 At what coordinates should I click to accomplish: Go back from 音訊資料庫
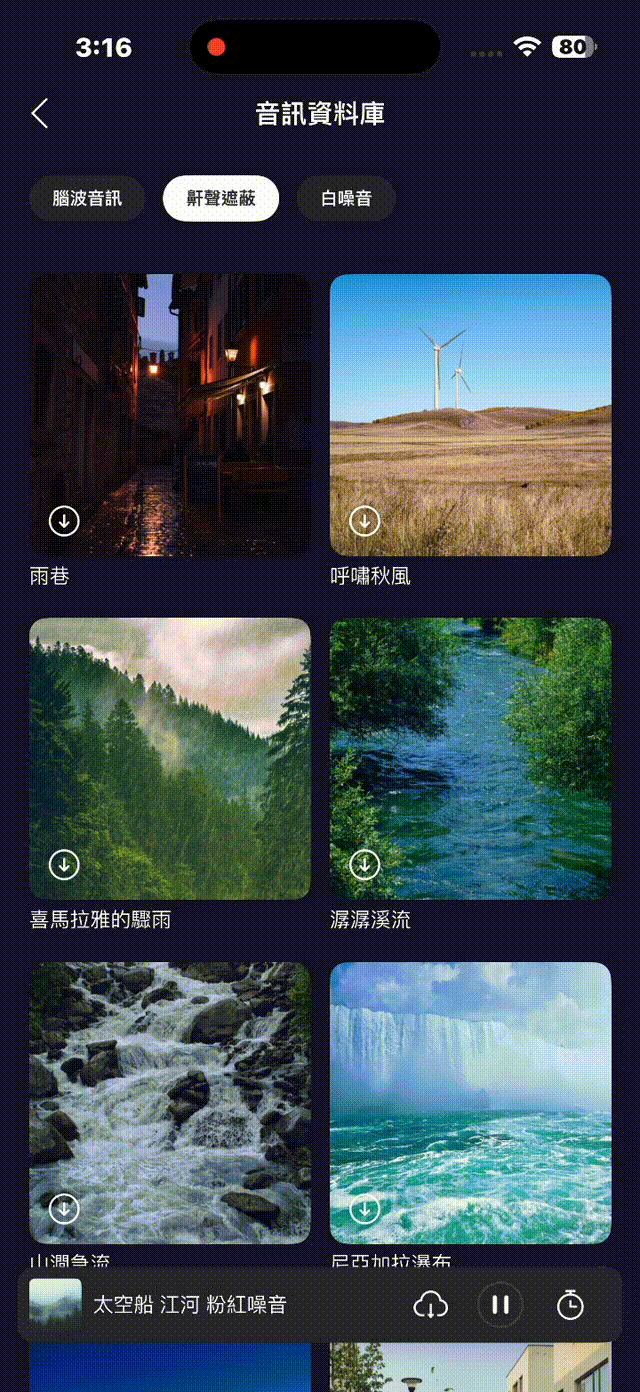point(40,113)
